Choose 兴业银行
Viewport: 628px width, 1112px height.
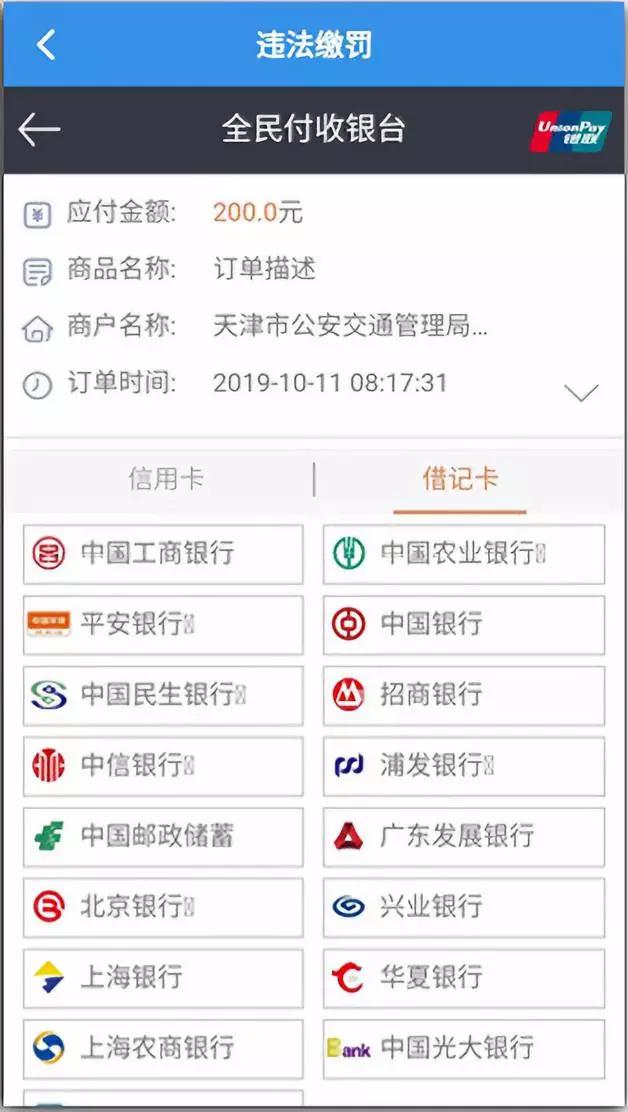point(463,907)
